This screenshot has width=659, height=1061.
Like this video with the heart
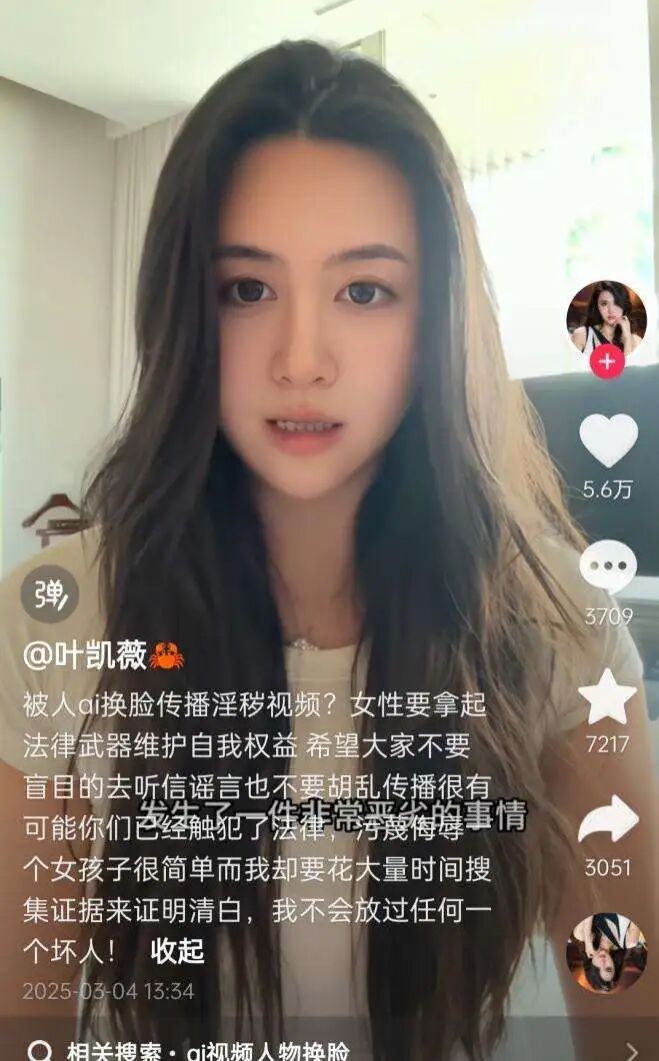[608, 440]
